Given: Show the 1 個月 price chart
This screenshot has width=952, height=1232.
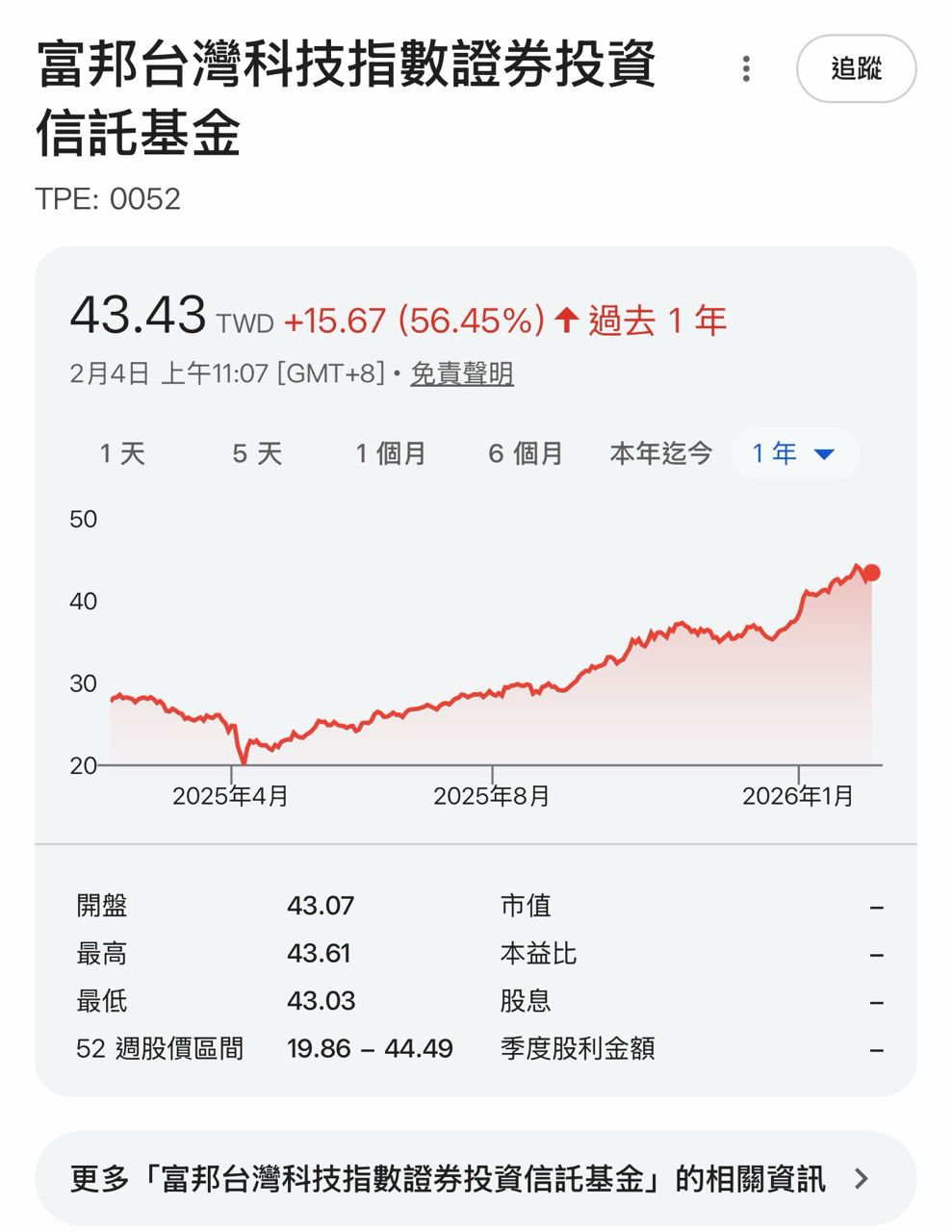Looking at the screenshot, I should (x=390, y=453).
